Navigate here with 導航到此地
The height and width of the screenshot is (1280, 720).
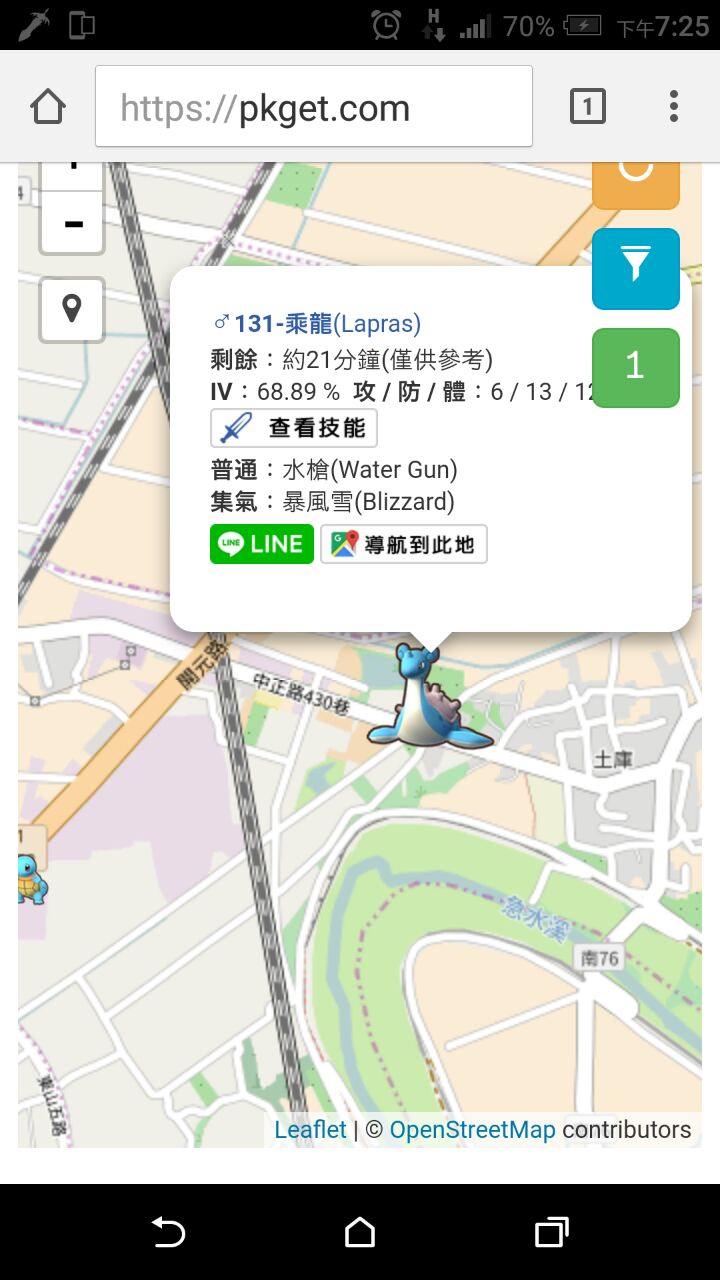[x=404, y=545]
